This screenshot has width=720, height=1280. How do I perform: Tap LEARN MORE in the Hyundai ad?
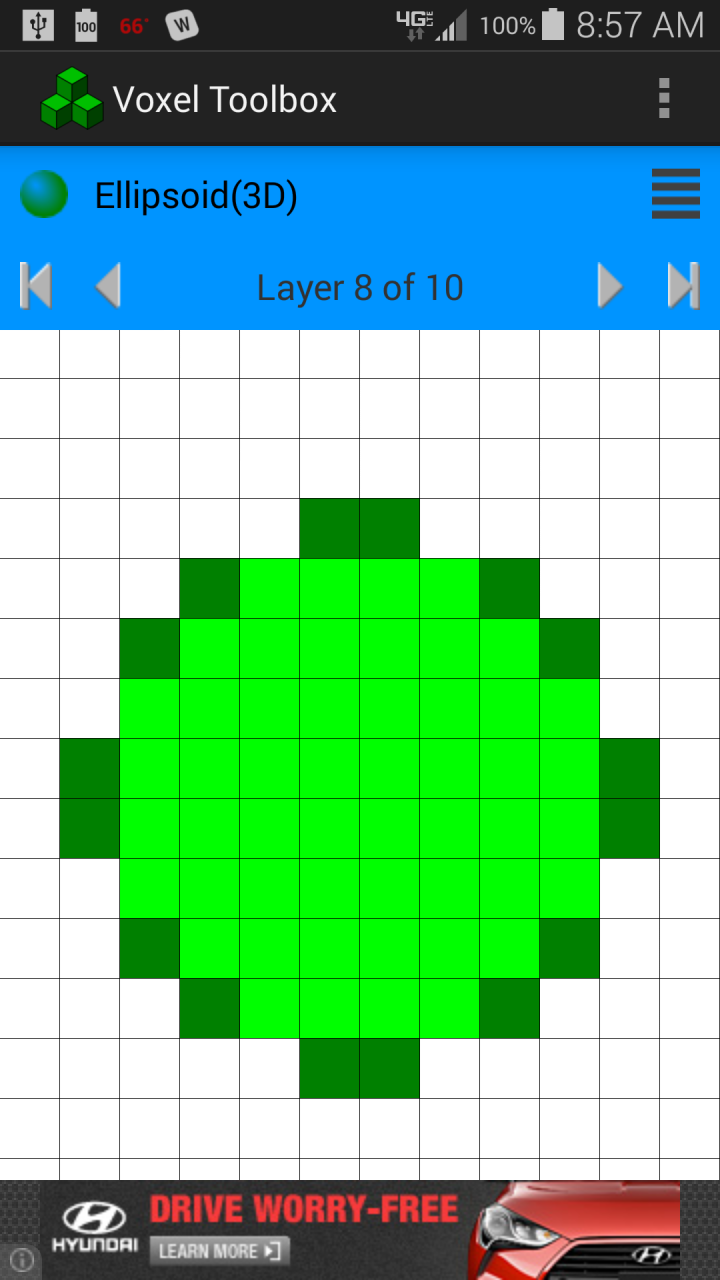218,1251
